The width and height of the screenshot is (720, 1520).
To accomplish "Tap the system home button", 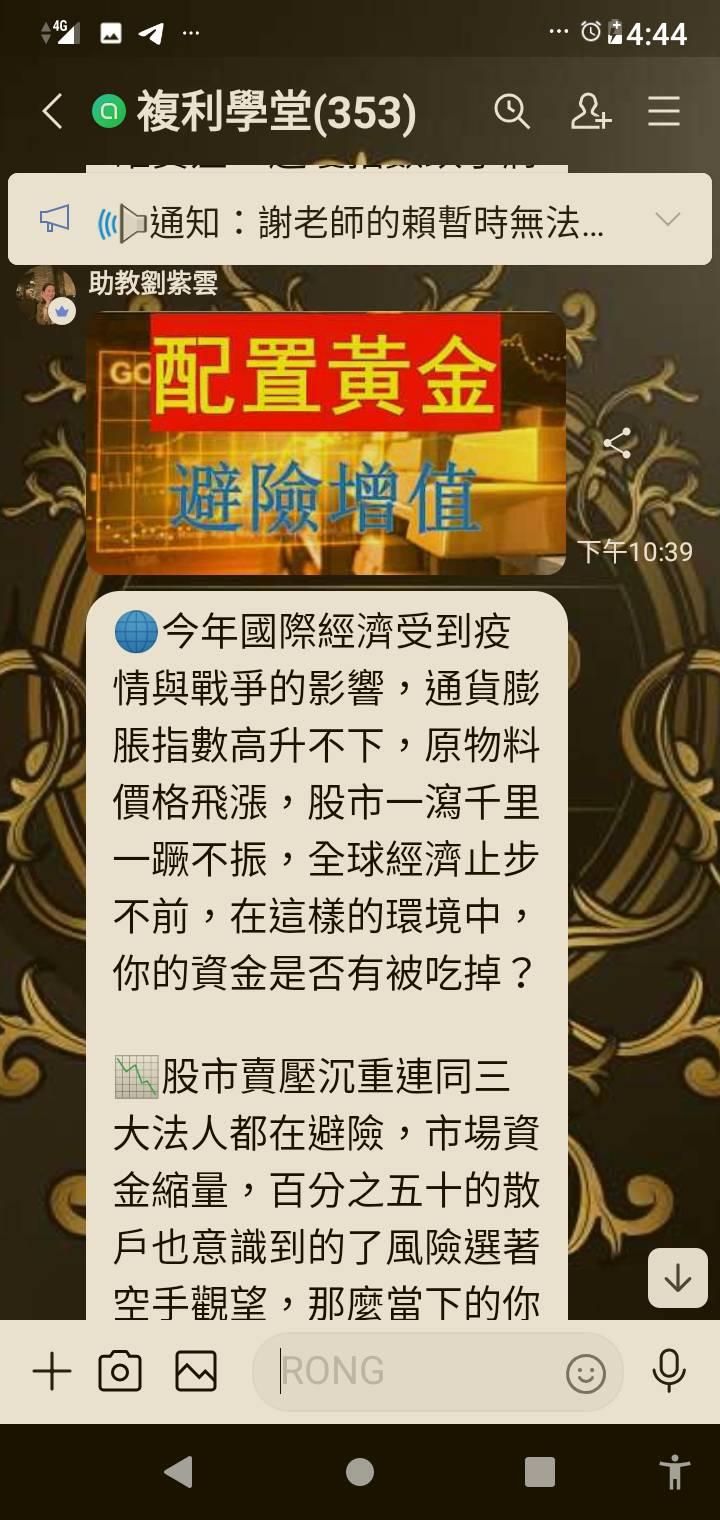I will click(360, 1472).
